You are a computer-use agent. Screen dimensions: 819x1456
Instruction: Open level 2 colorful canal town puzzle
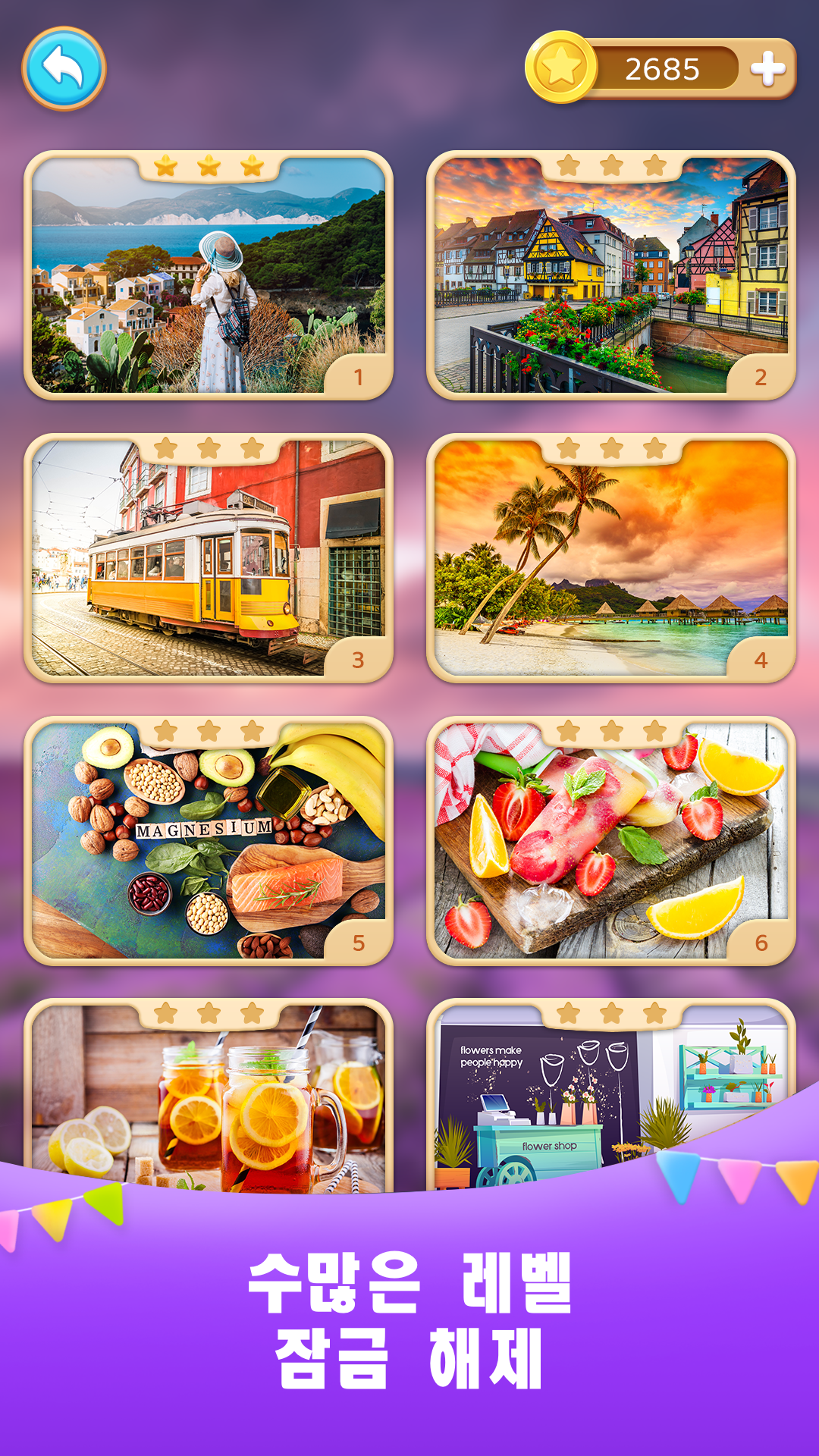[x=611, y=277]
